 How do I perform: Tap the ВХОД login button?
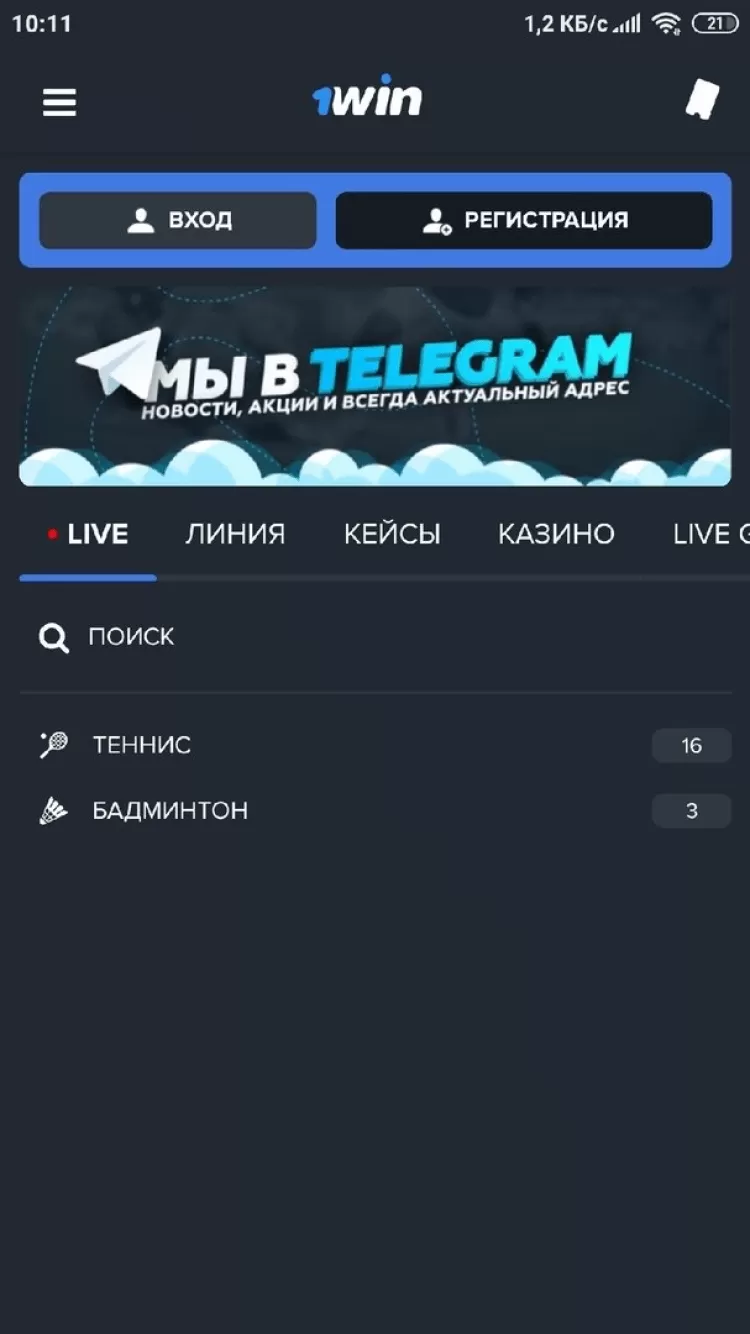(178, 220)
